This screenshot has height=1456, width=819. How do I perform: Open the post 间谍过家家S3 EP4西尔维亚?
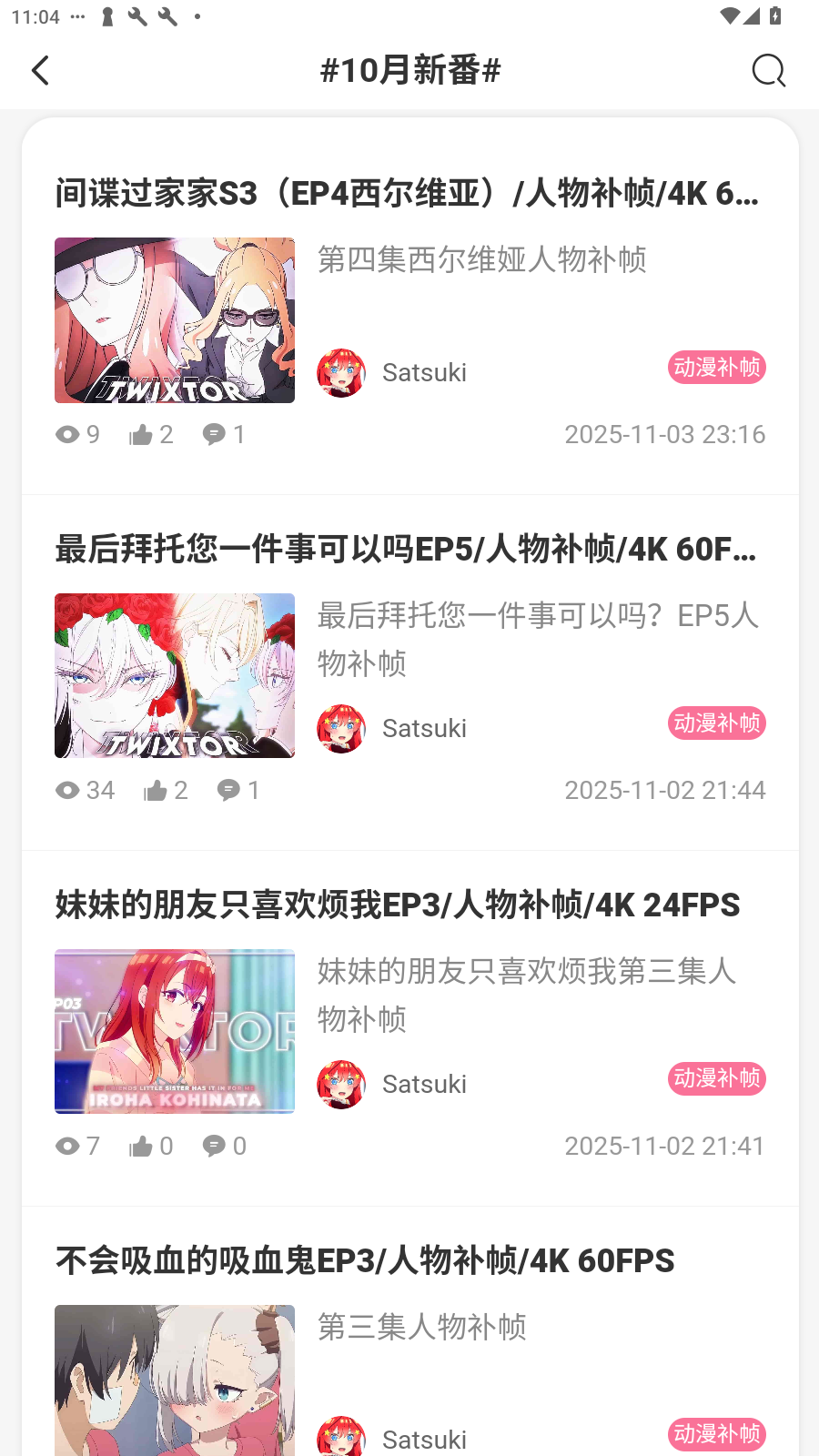[407, 193]
